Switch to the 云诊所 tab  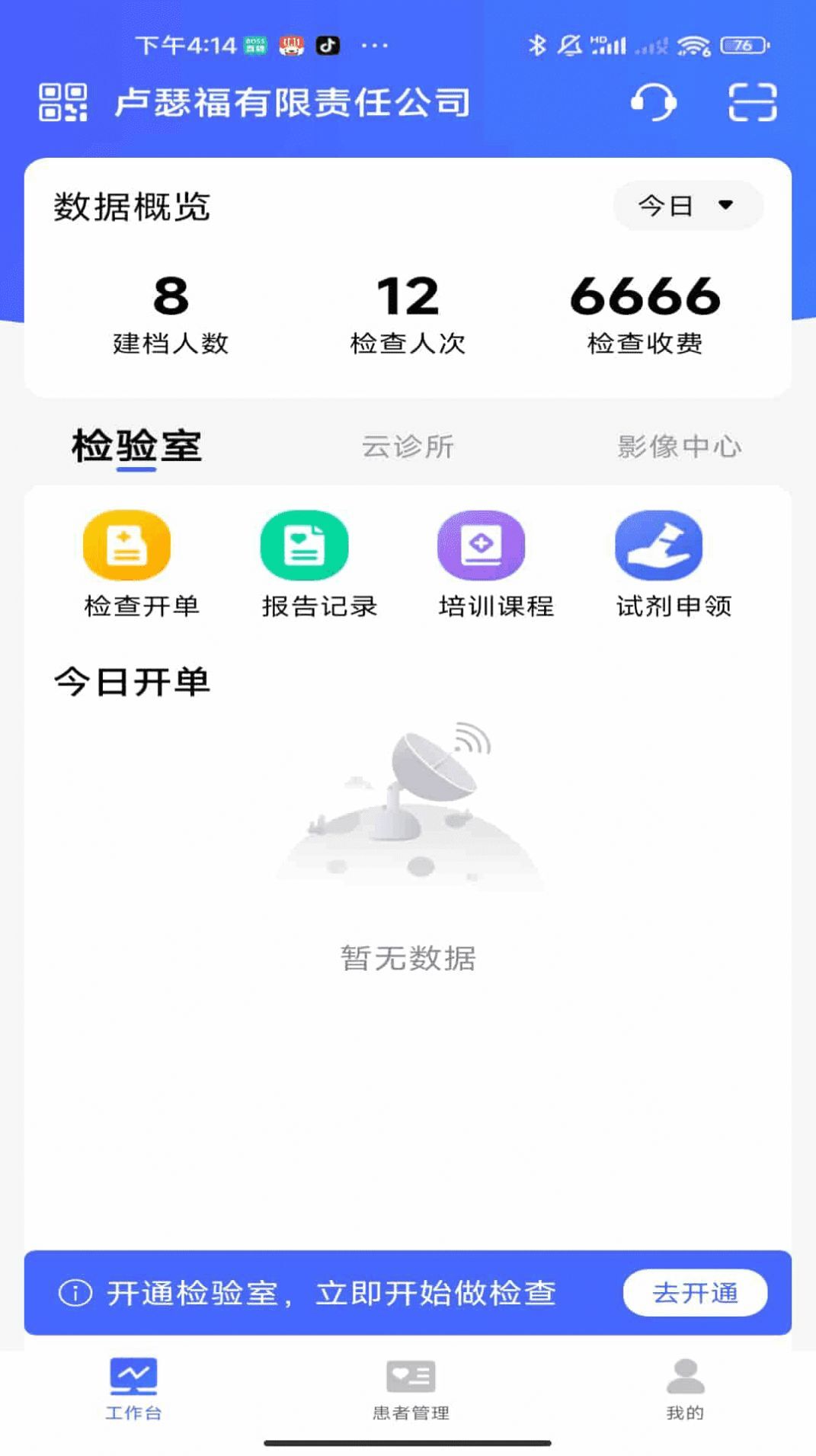point(408,448)
